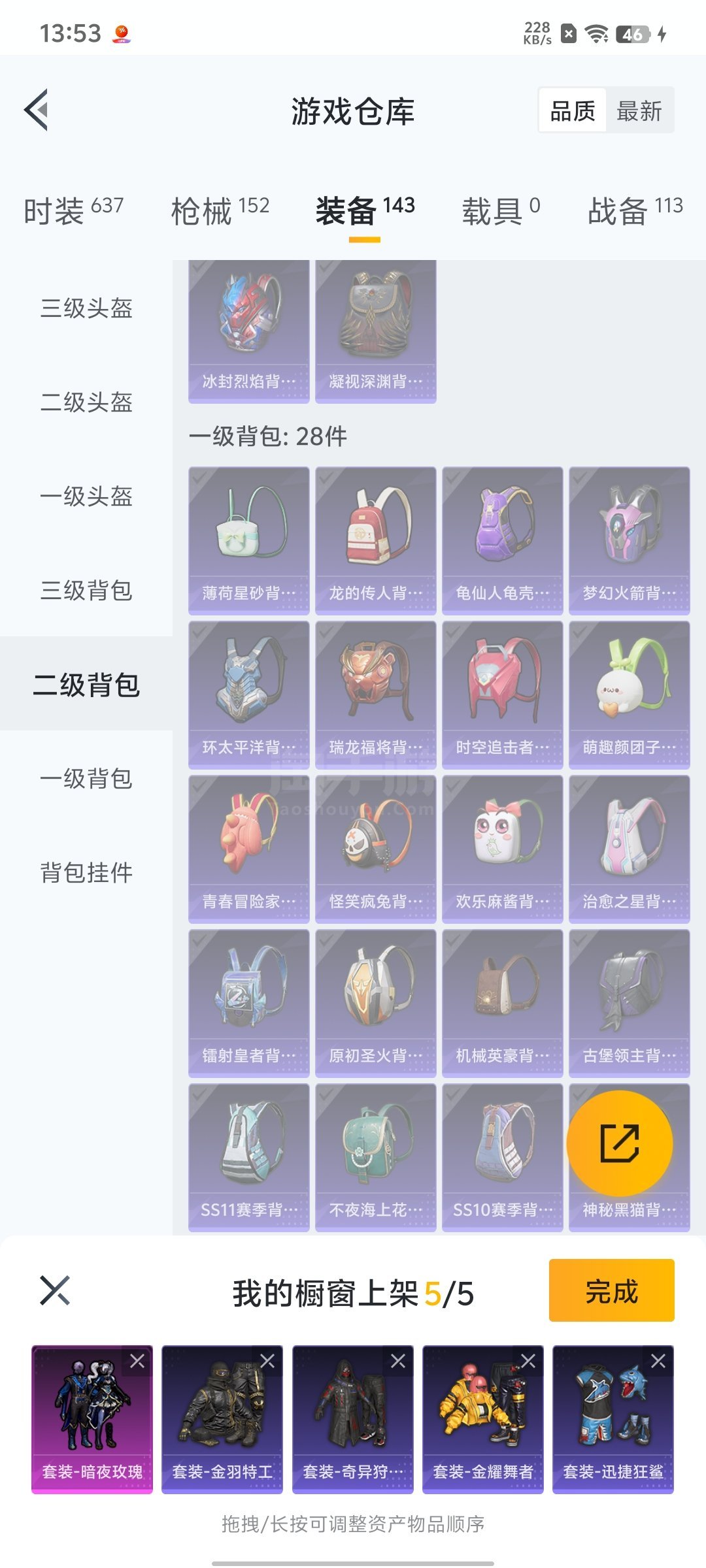Sort items by 品质
The height and width of the screenshot is (1568, 706).
point(573,110)
